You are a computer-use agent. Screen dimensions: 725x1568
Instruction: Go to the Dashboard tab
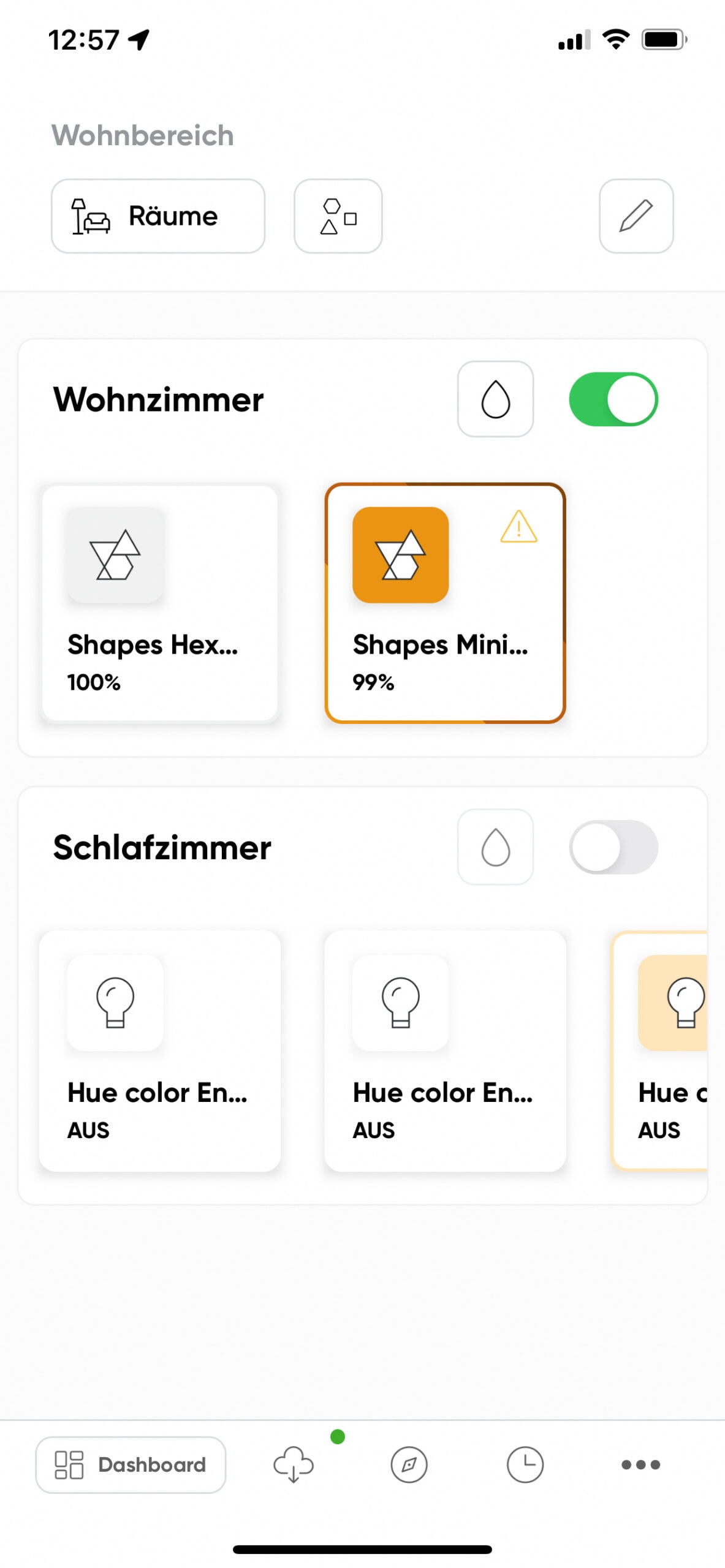pyautogui.click(x=131, y=1464)
